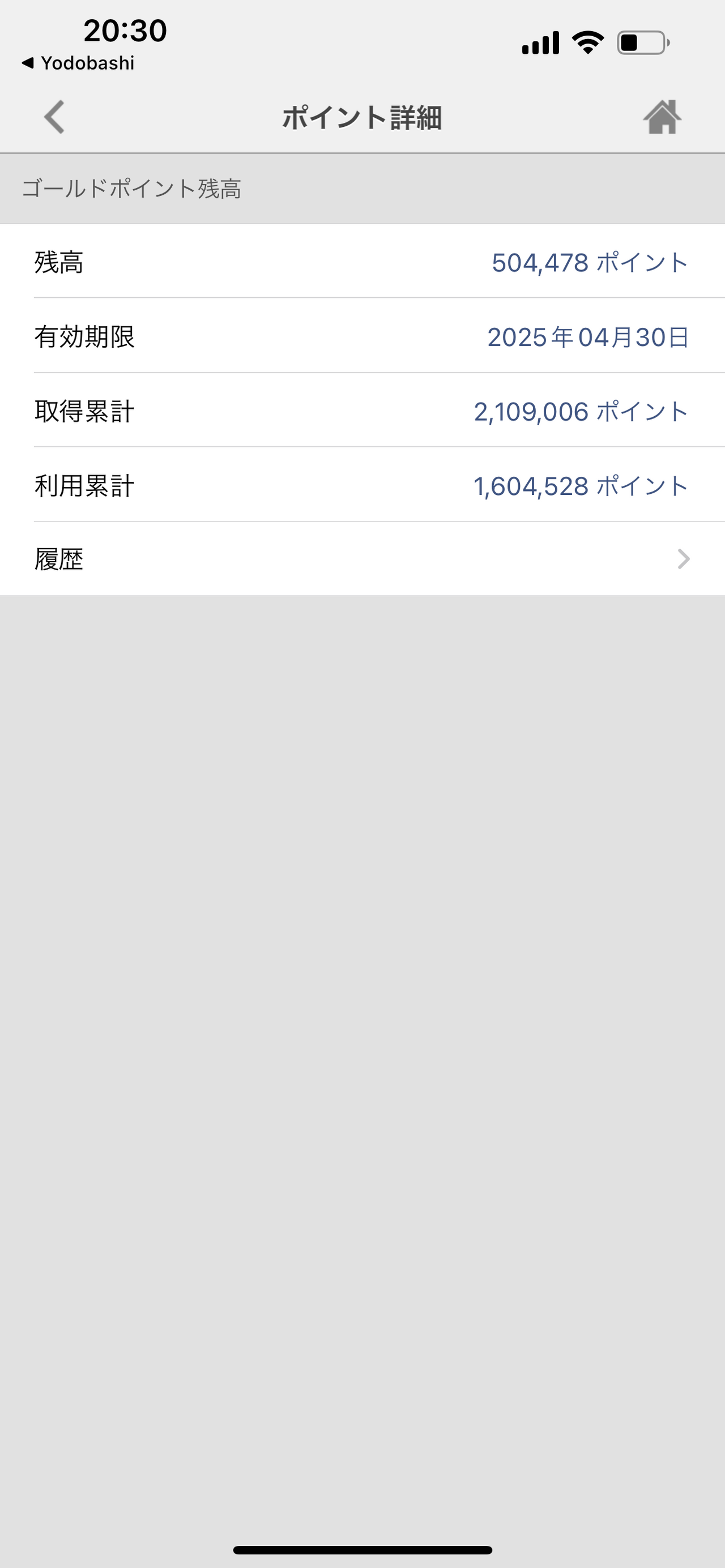The width and height of the screenshot is (725, 1568).
Task: Open the home icon
Action: (662, 117)
